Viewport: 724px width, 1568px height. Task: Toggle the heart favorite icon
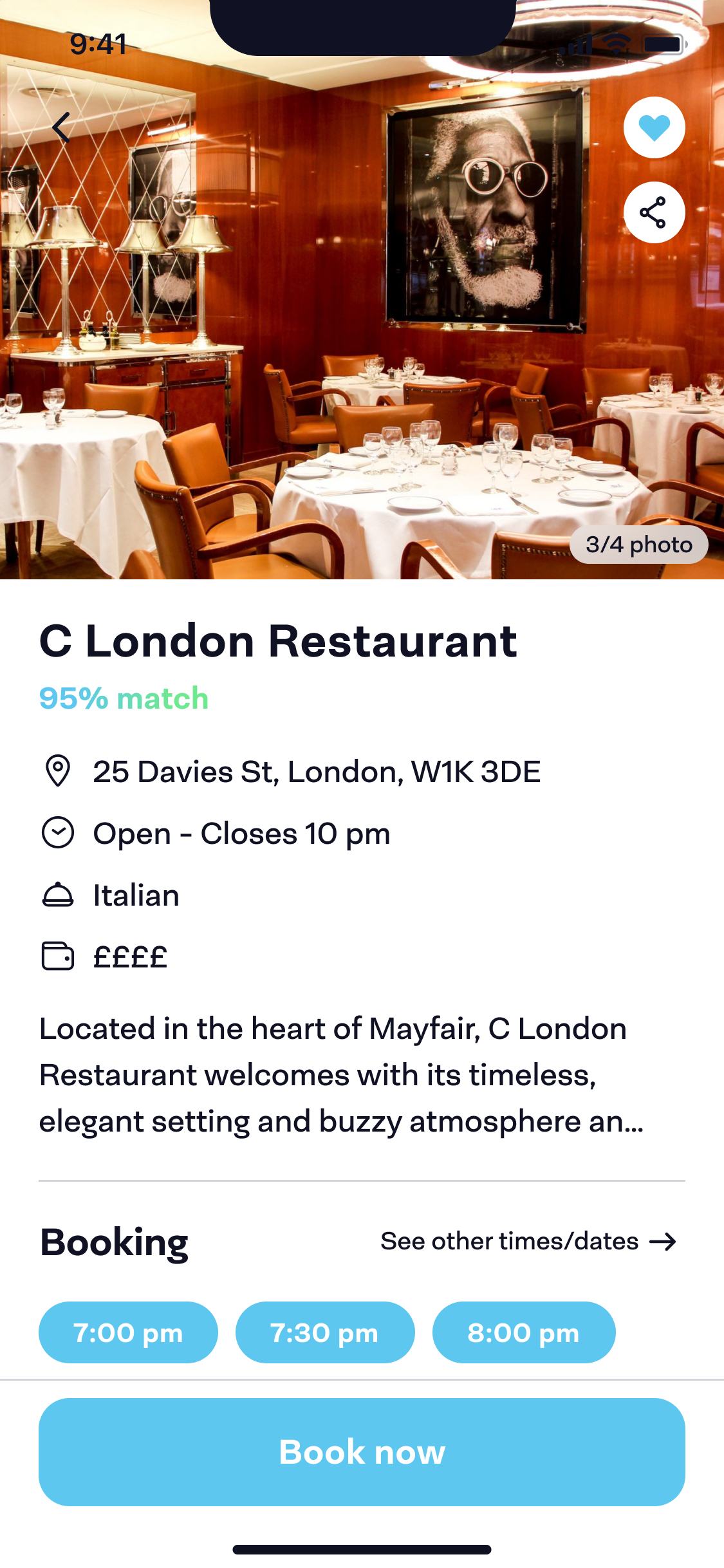[654, 127]
